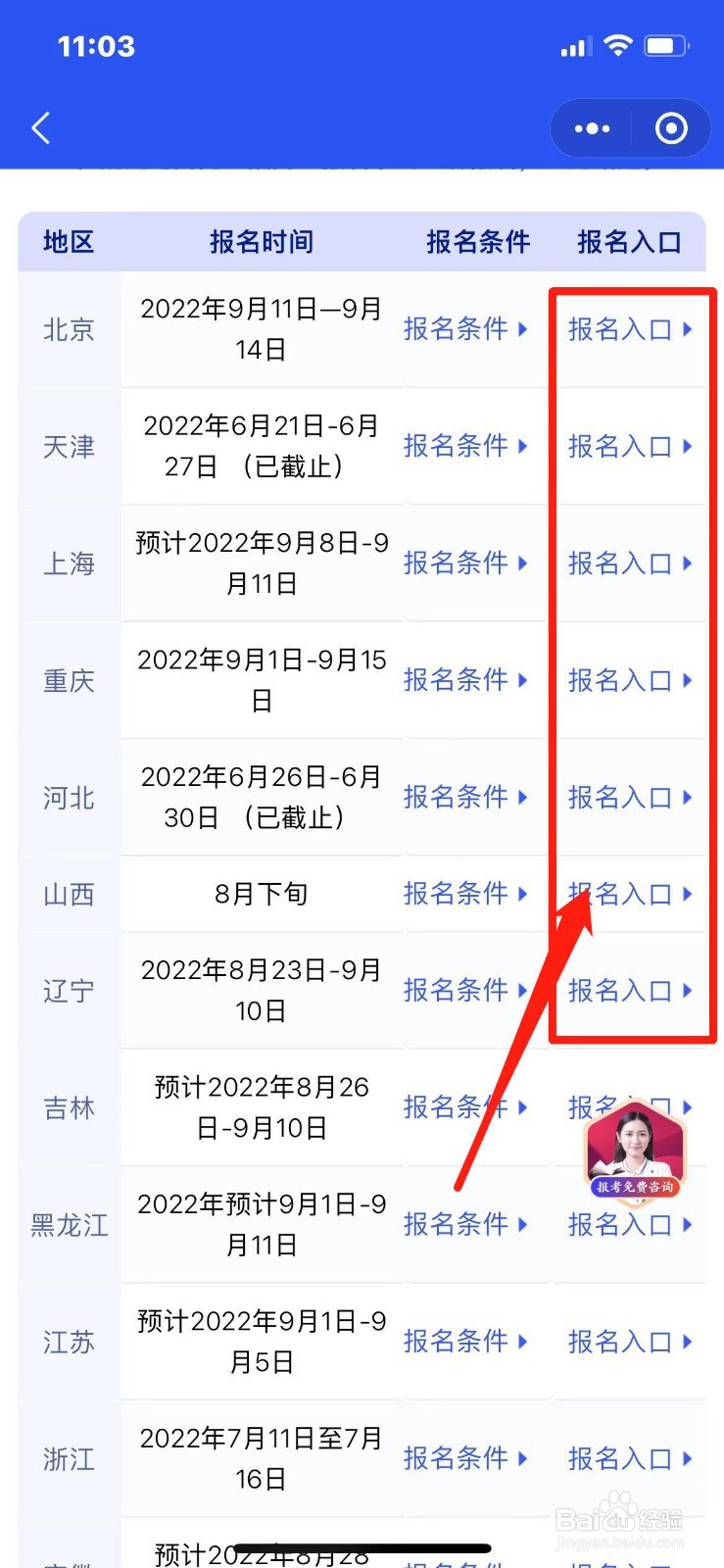Tap the 报名条件 entry for 河北
This screenshot has height=1568, width=724.
coord(462,798)
